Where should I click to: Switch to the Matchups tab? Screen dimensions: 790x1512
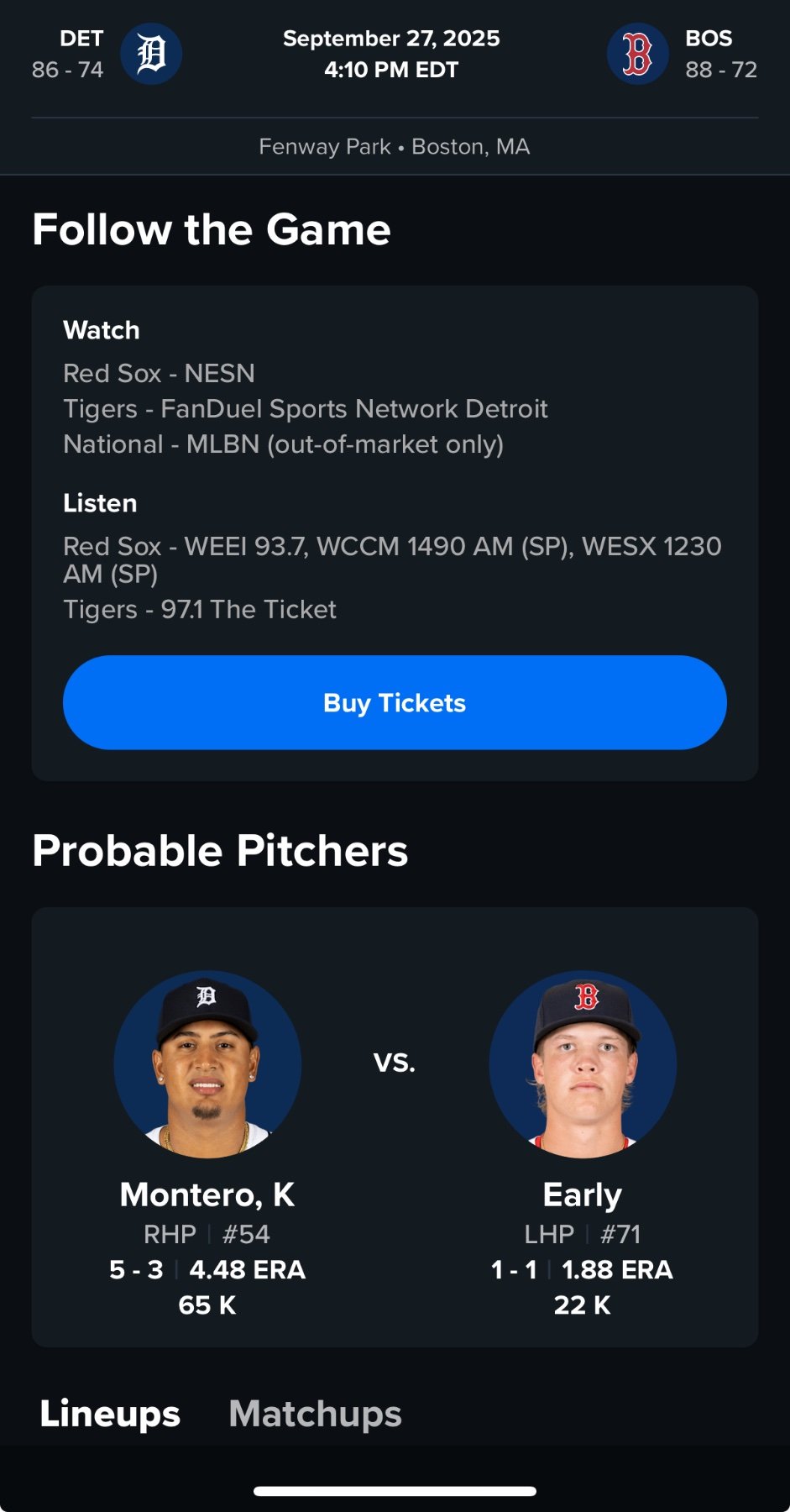pyautogui.click(x=315, y=1413)
